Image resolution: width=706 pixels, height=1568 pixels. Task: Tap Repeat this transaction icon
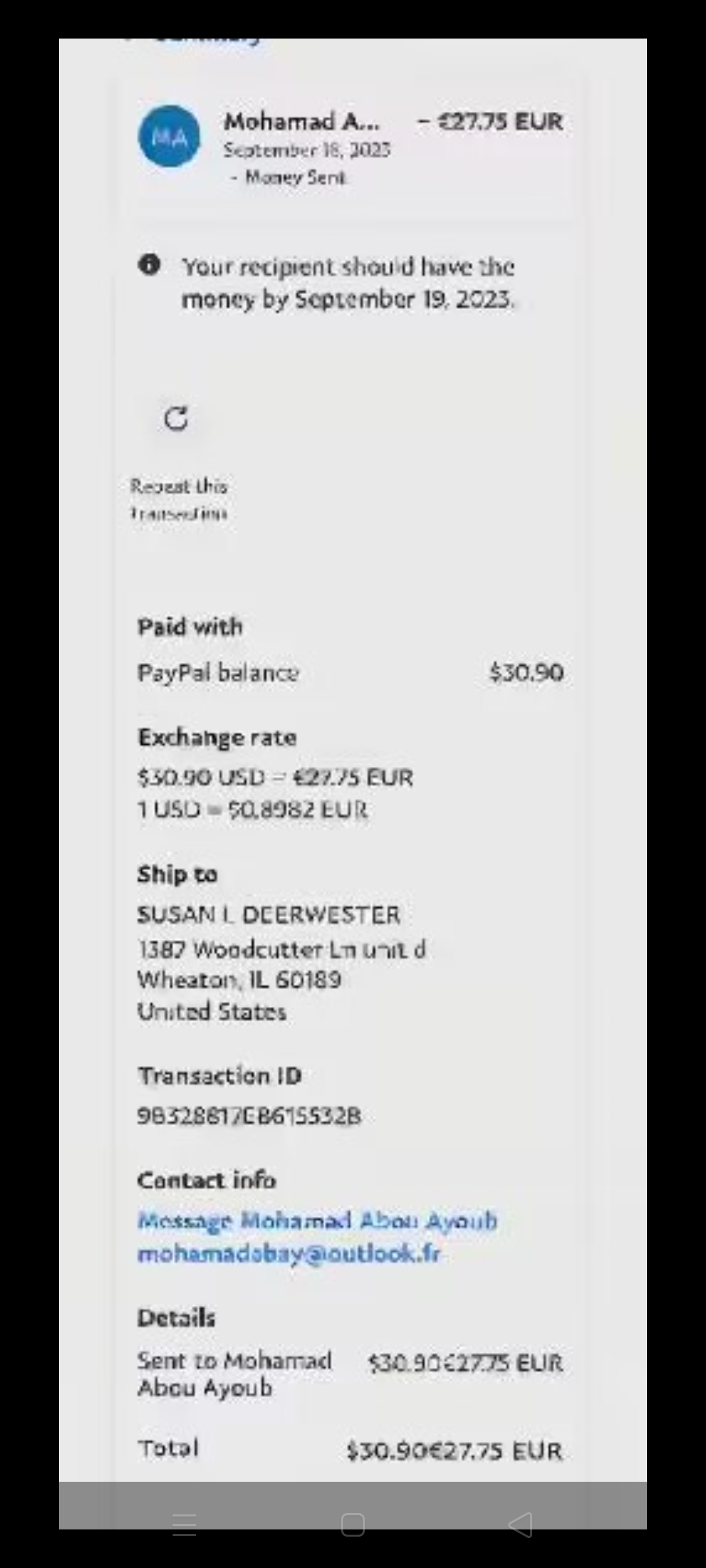tap(176, 419)
